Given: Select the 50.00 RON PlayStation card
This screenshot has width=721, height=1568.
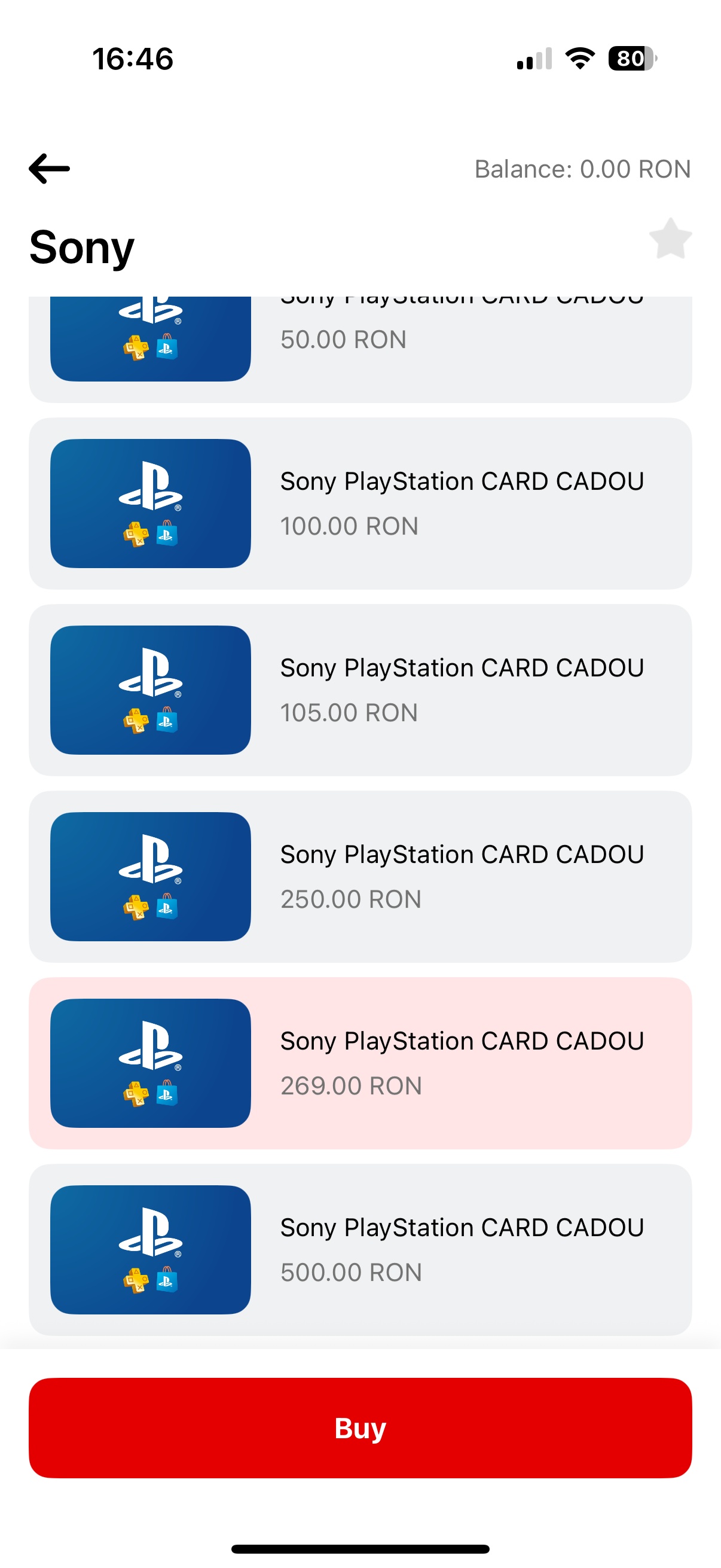Looking at the screenshot, I should (360, 349).
